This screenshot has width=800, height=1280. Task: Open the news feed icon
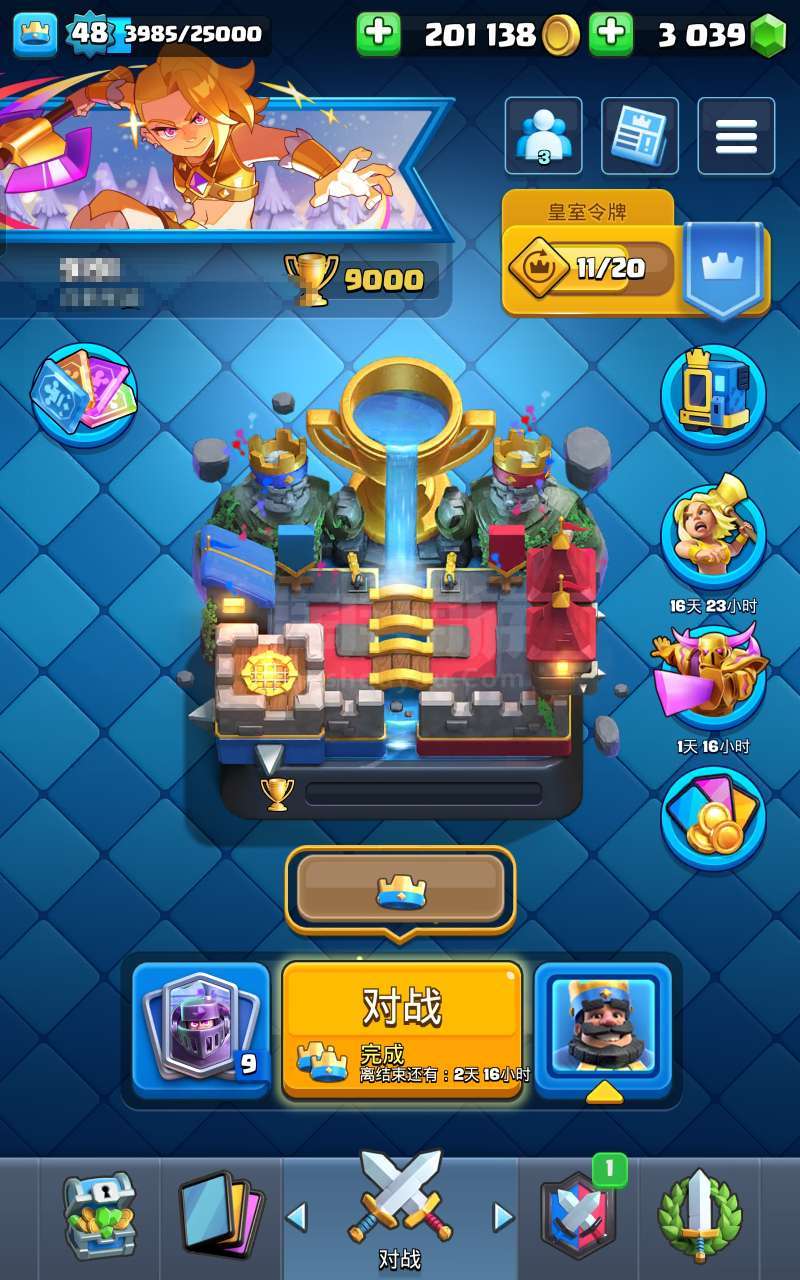pyautogui.click(x=640, y=136)
